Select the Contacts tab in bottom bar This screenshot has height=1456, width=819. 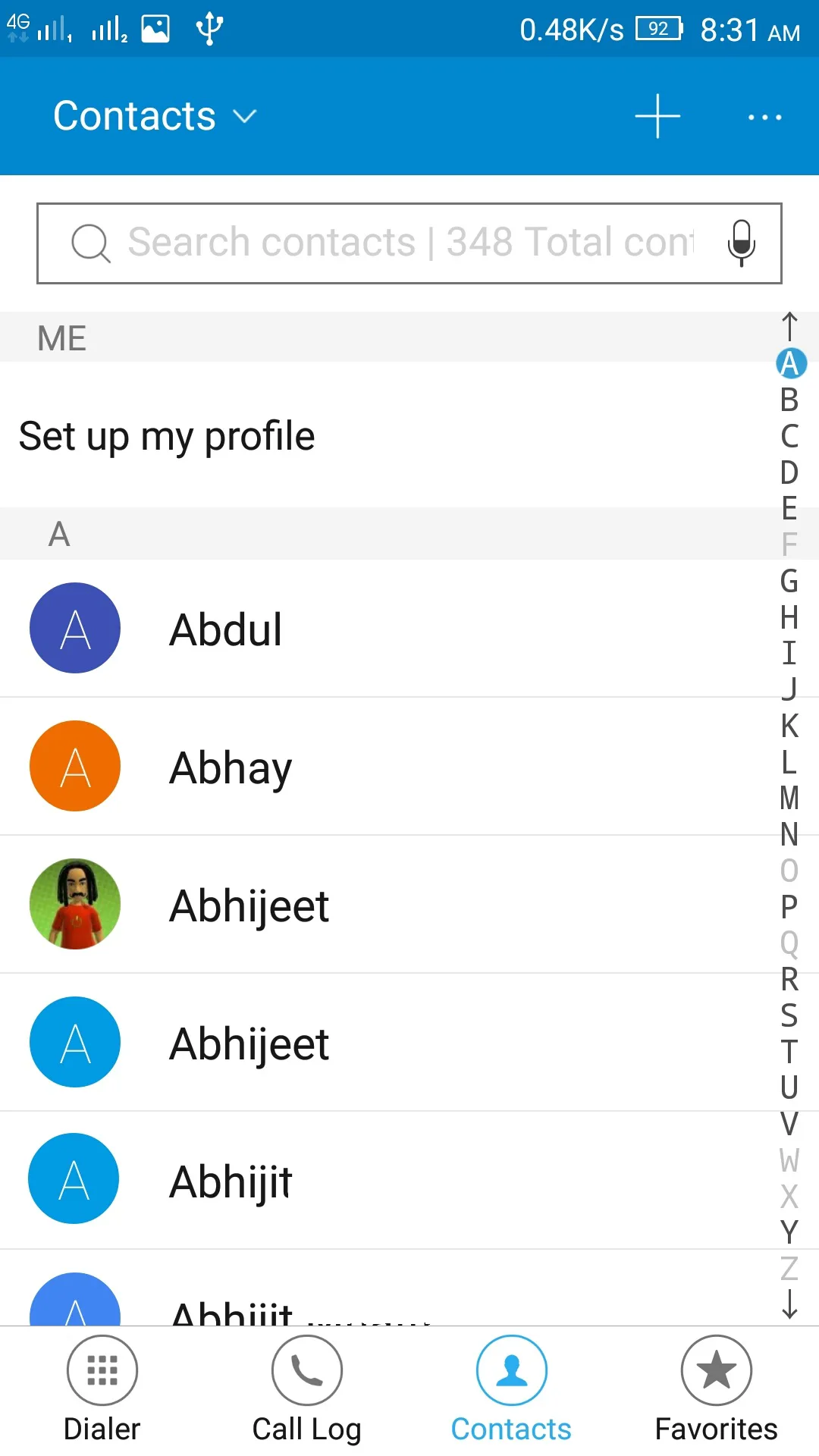pos(511,1389)
